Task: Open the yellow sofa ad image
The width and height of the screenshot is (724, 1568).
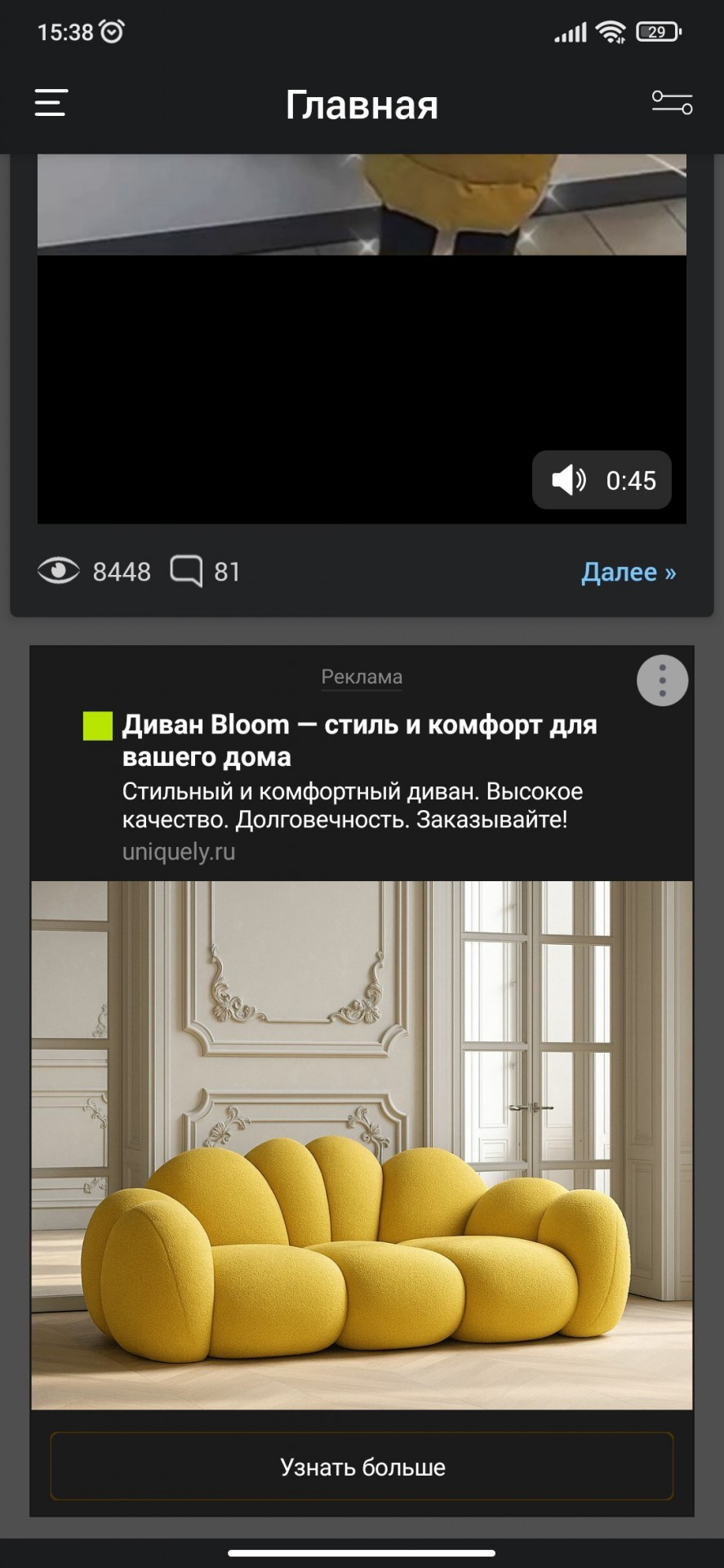Action: [x=362, y=1143]
